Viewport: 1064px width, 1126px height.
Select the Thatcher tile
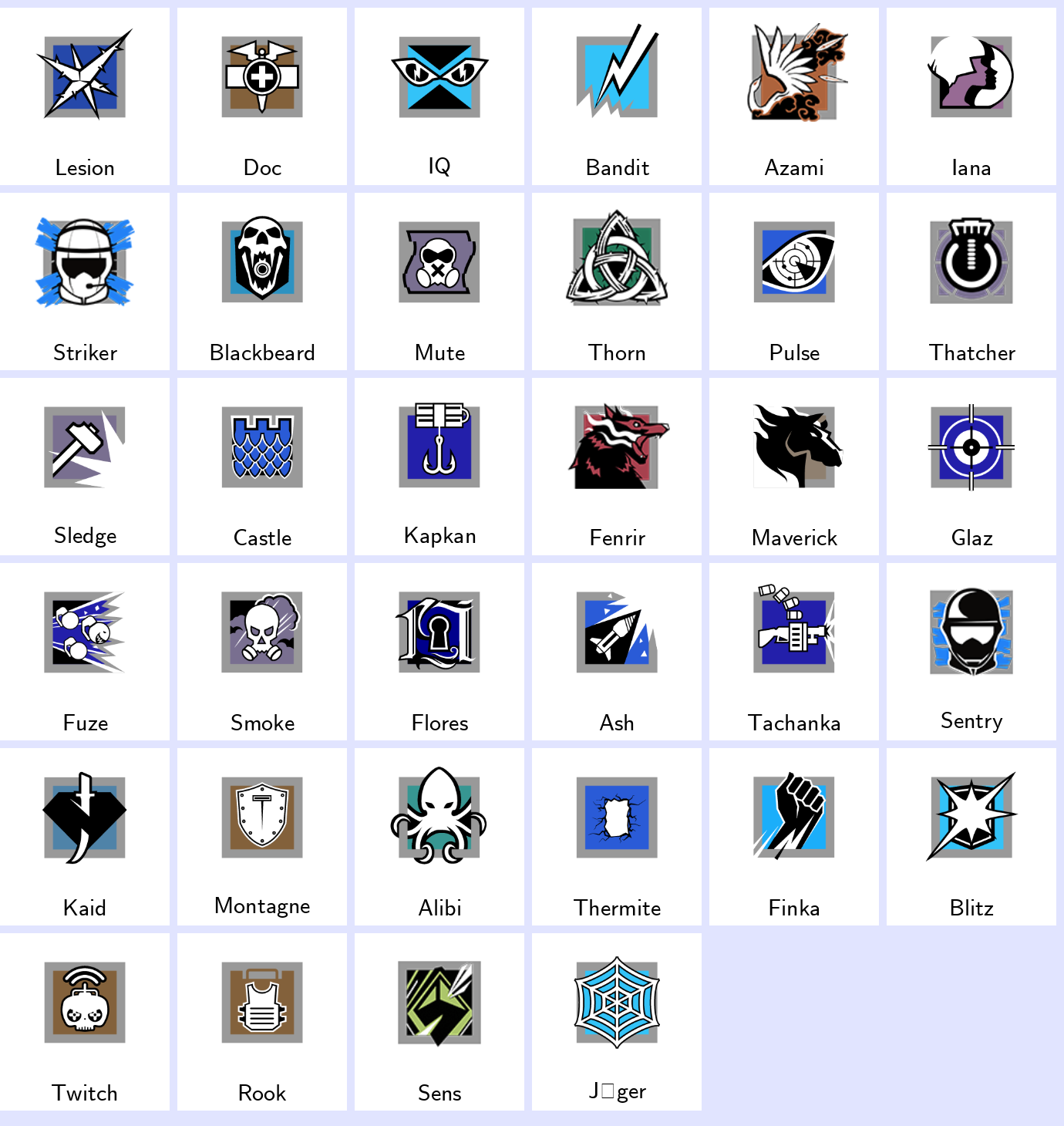(x=971, y=281)
